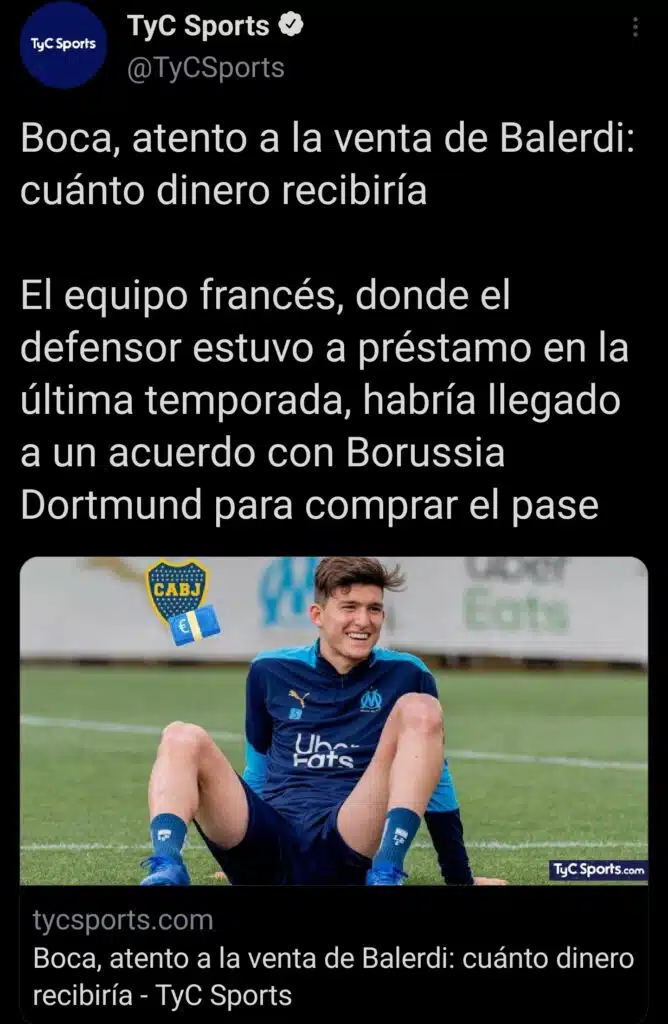This screenshot has width=668, height=1024.
Task: Open the tweet's overflow menu
Action: point(635,28)
